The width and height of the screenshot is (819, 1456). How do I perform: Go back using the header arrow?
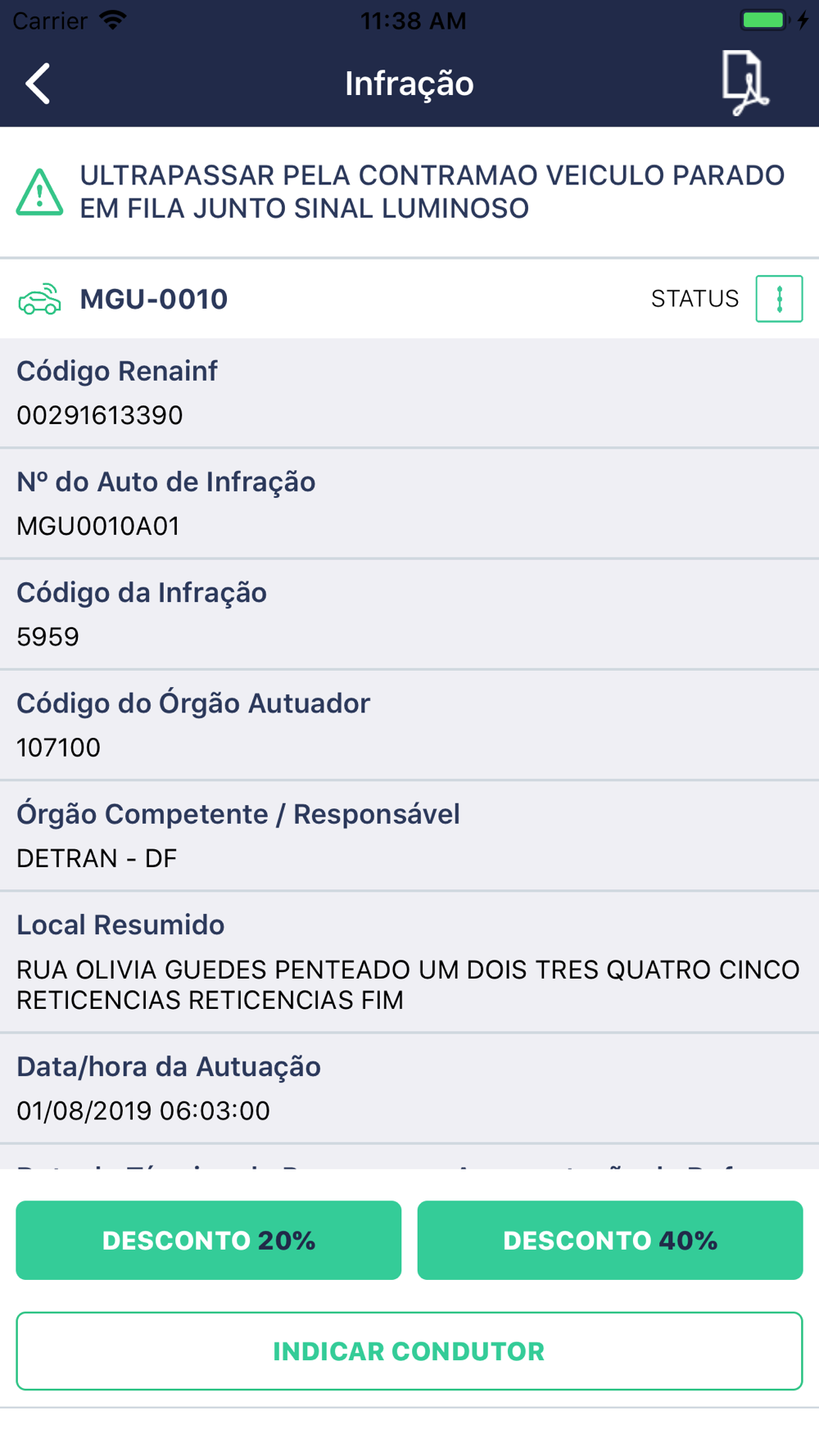38,84
